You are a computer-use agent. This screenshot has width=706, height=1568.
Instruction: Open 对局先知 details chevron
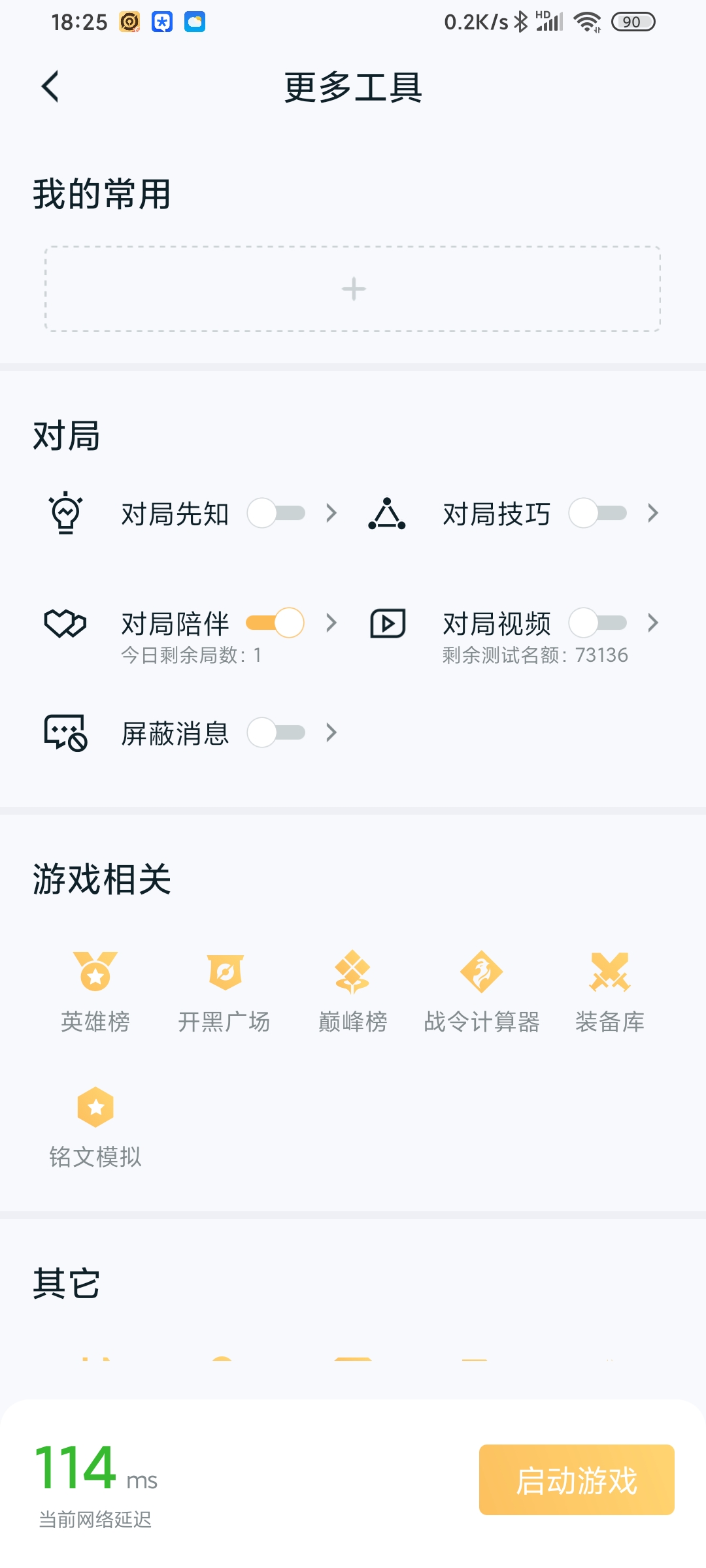point(331,513)
